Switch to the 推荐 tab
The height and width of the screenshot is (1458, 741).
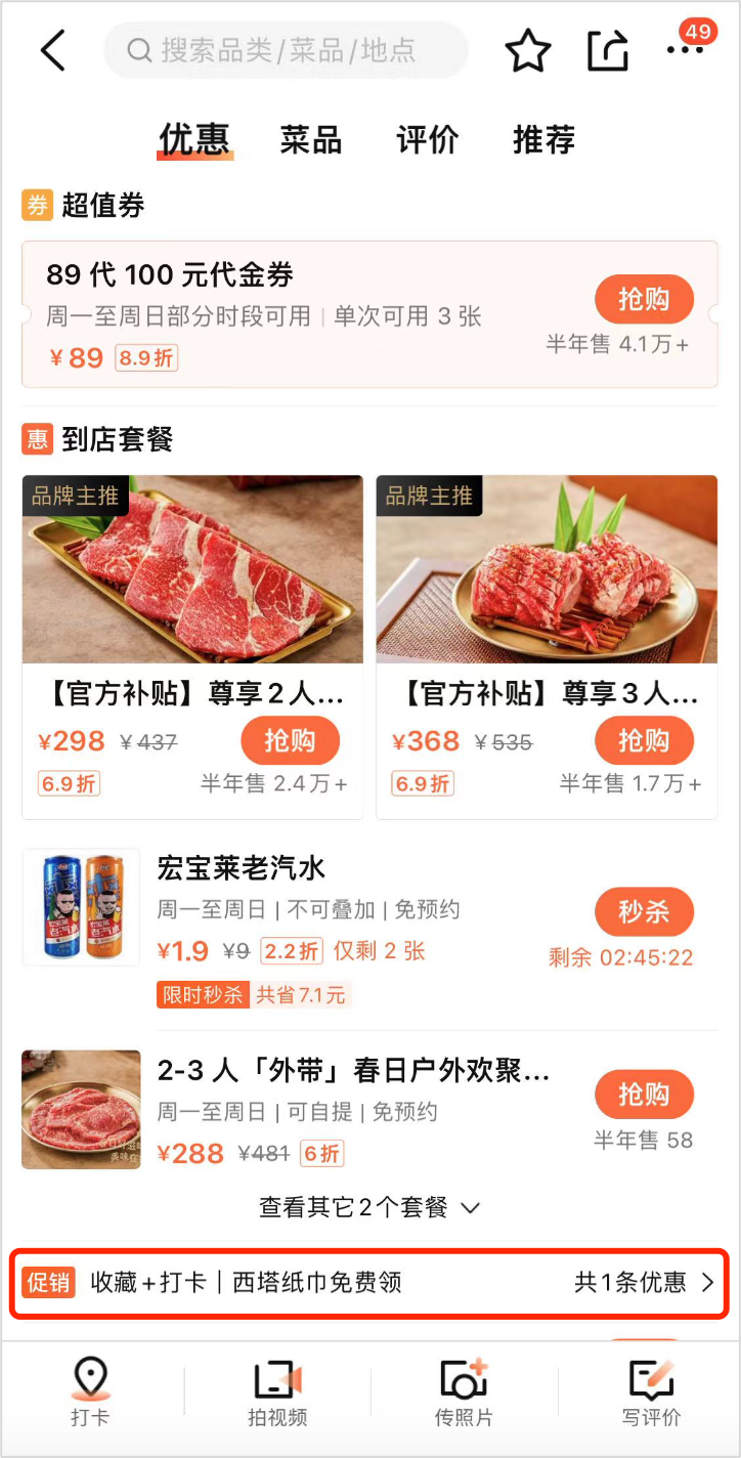point(544,140)
